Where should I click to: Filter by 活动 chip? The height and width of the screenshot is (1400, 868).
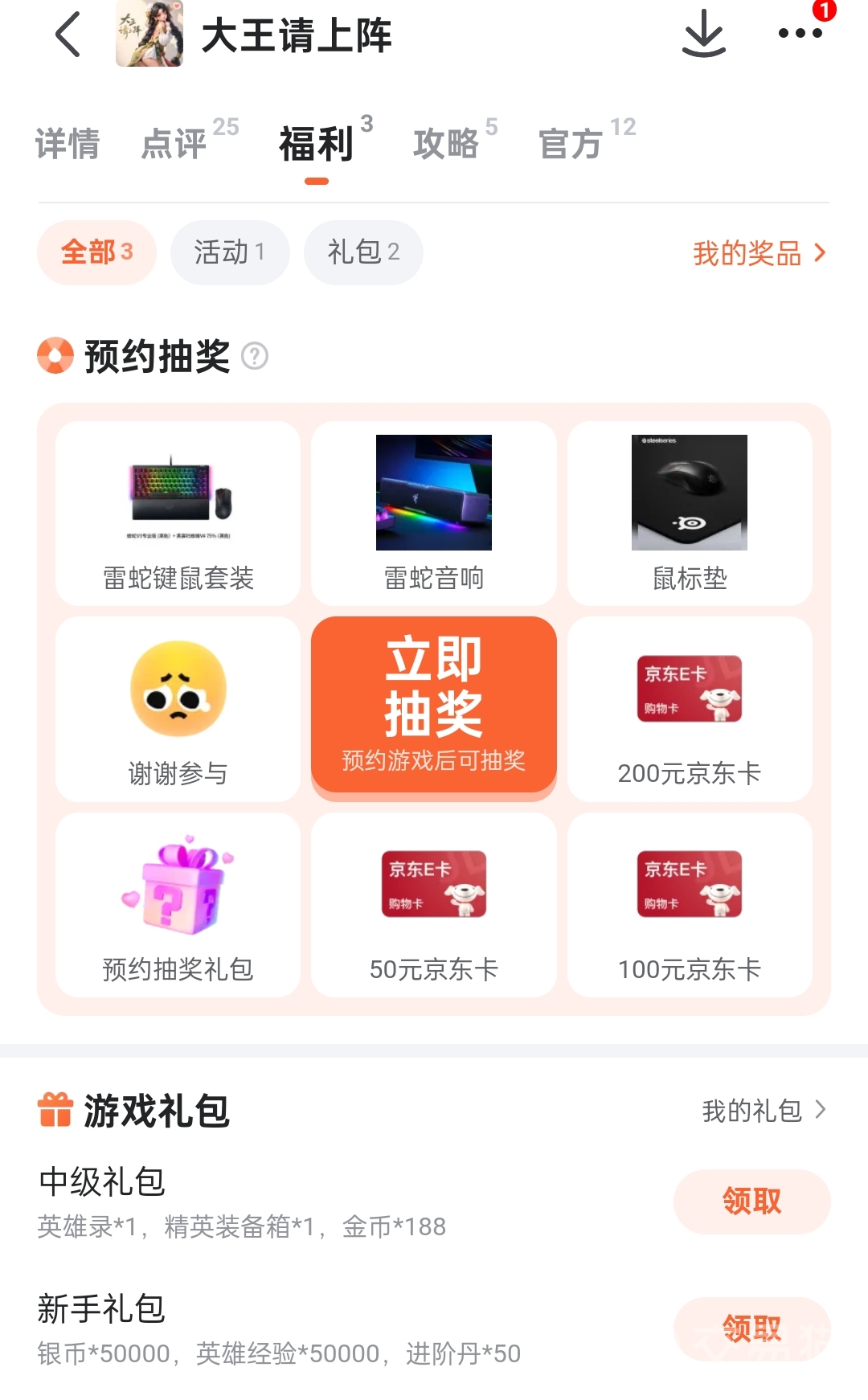click(x=230, y=252)
